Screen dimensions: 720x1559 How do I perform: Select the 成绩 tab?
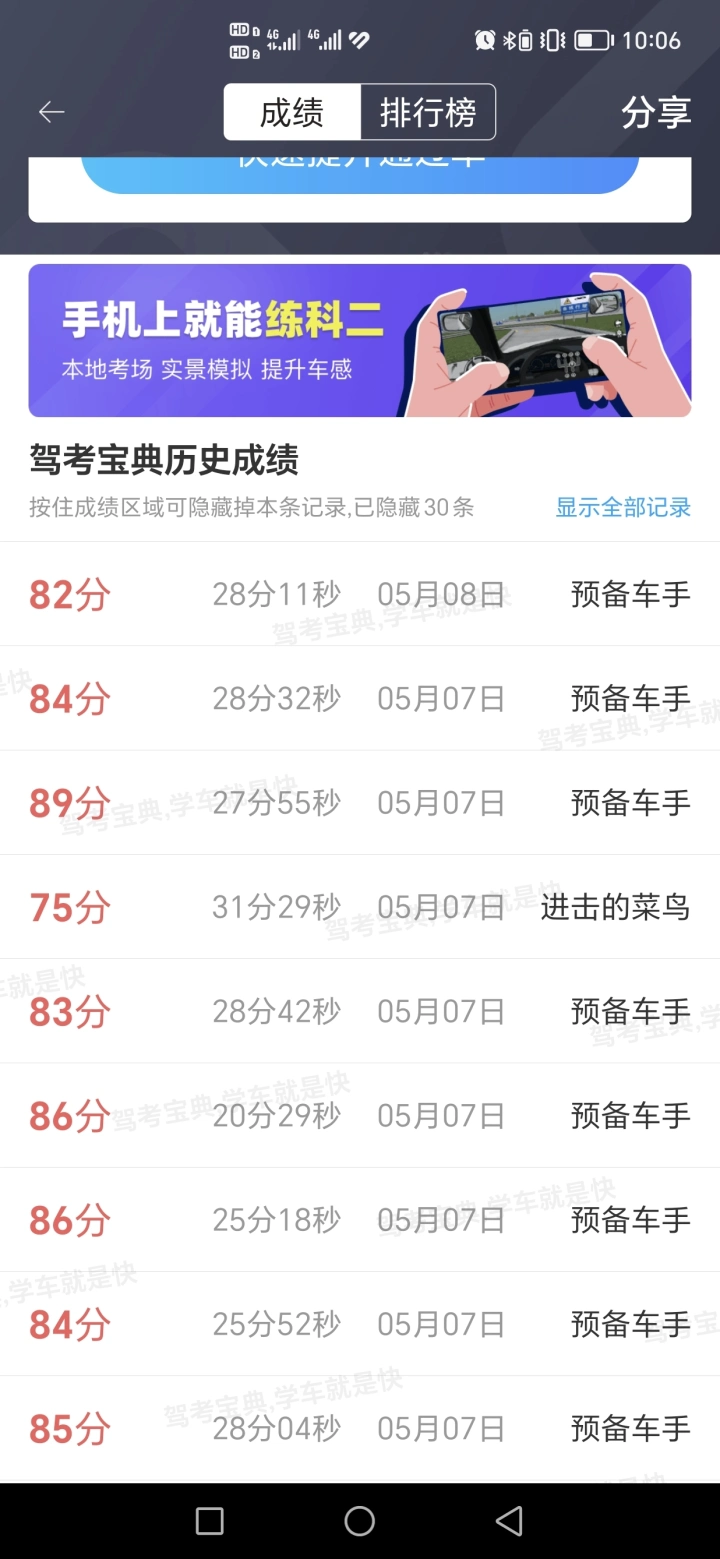(x=292, y=112)
